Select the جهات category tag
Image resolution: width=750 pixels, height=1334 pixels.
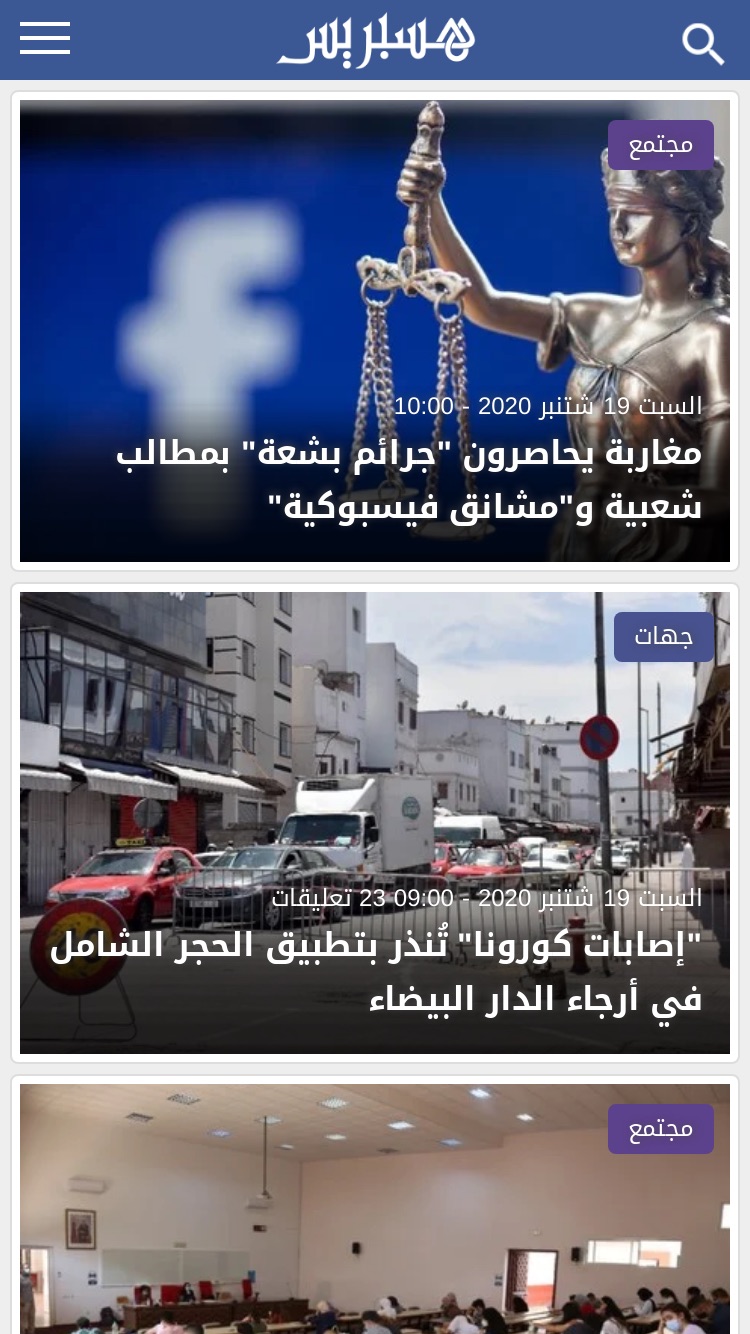pyautogui.click(x=664, y=637)
